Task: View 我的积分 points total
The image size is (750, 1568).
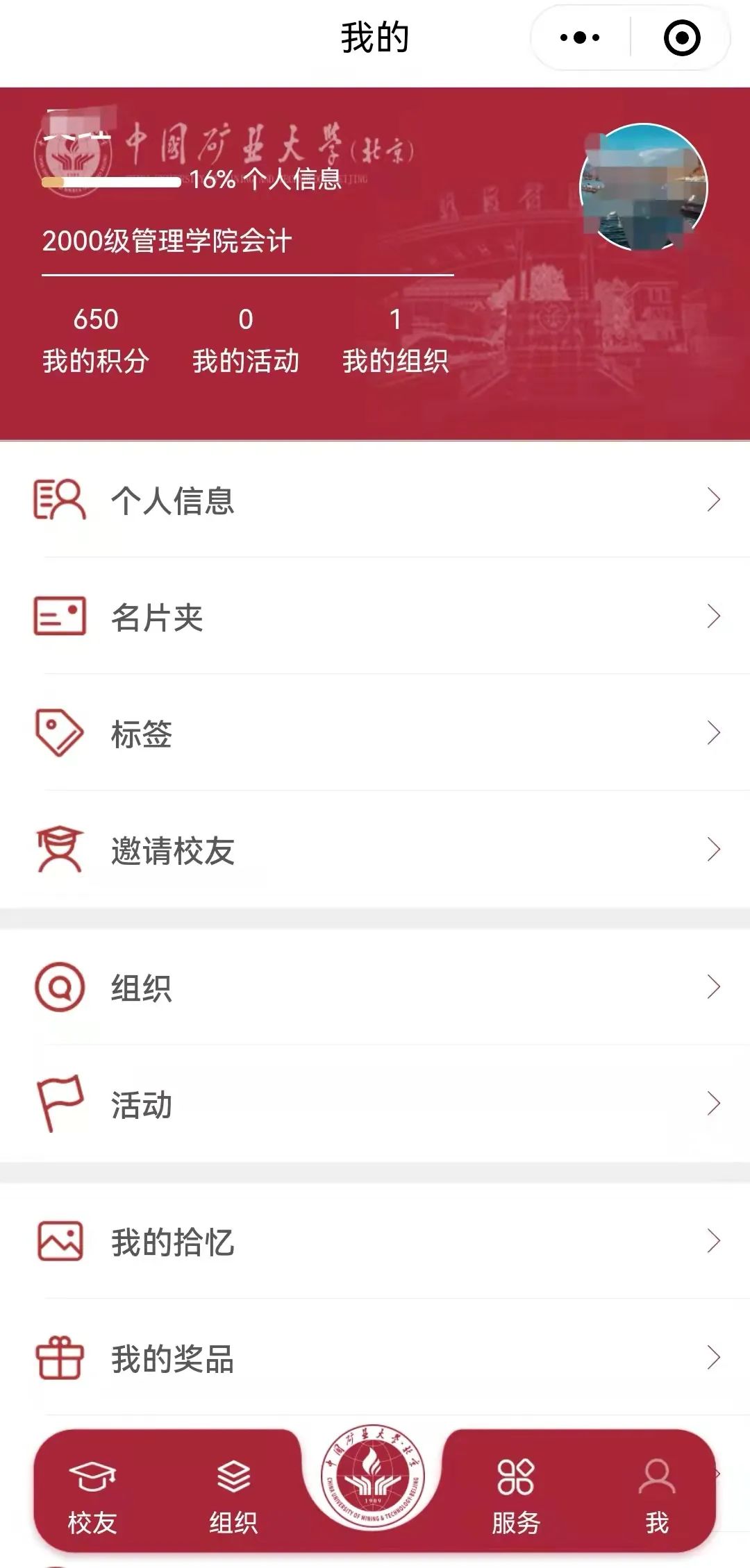Action: (96, 340)
